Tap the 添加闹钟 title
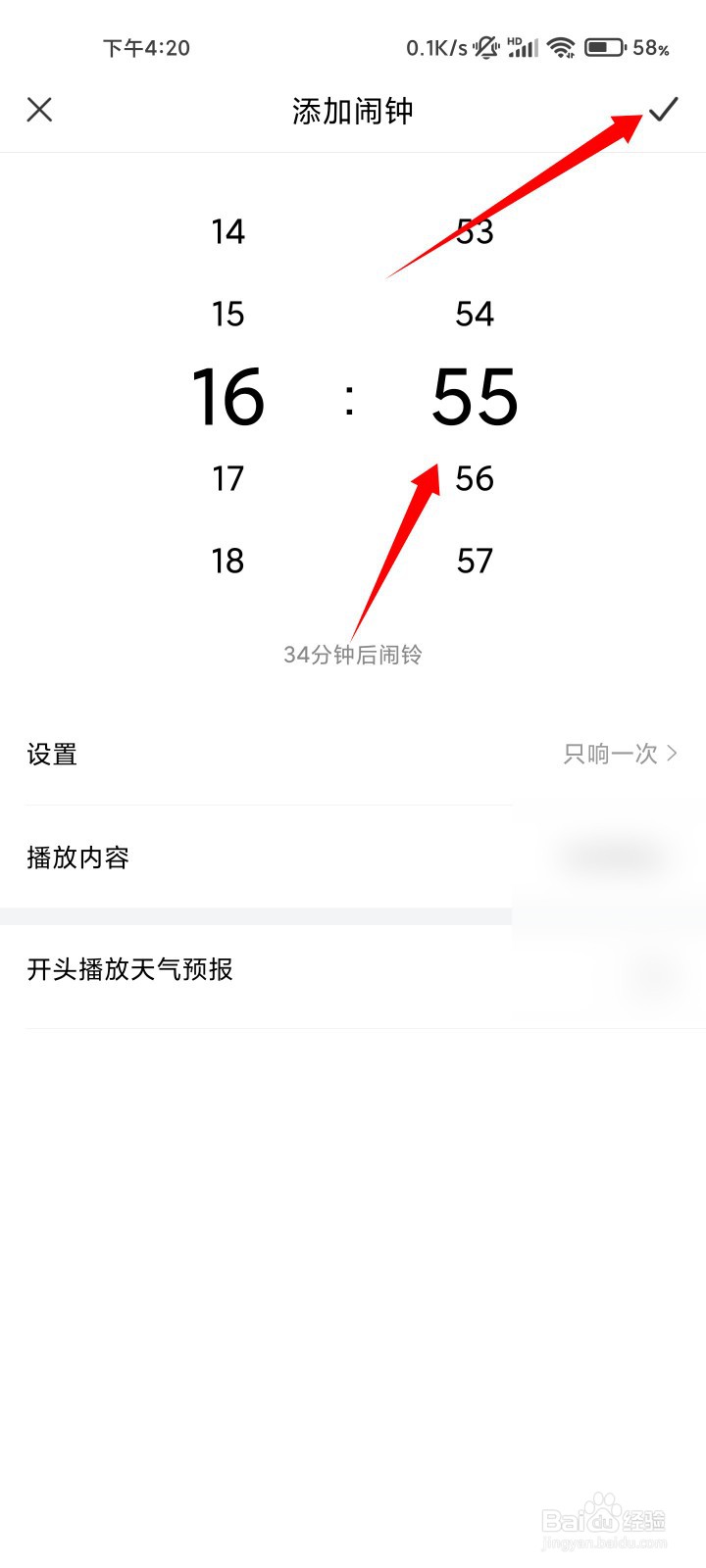The height and width of the screenshot is (1568, 706). coord(352,110)
